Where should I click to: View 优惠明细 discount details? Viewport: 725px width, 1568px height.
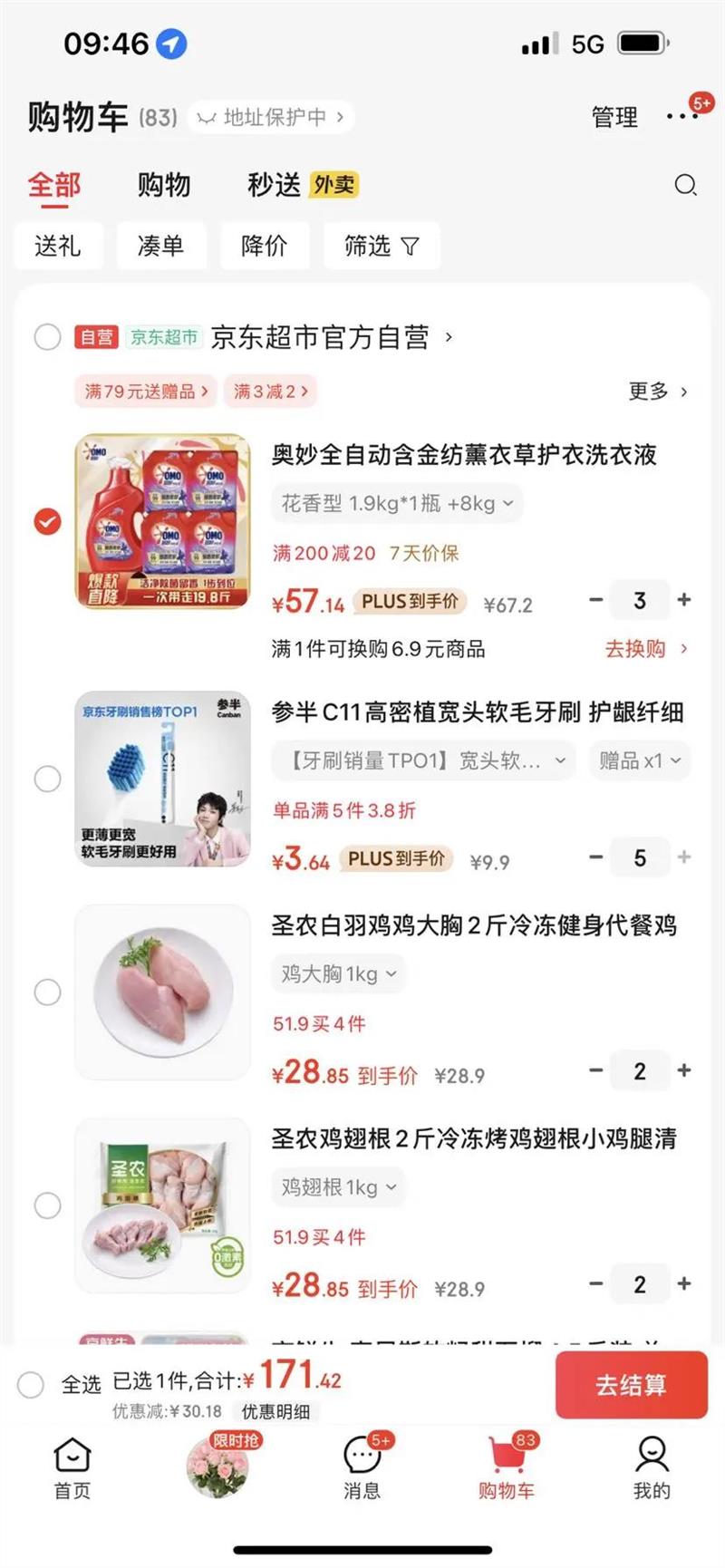(x=276, y=1411)
